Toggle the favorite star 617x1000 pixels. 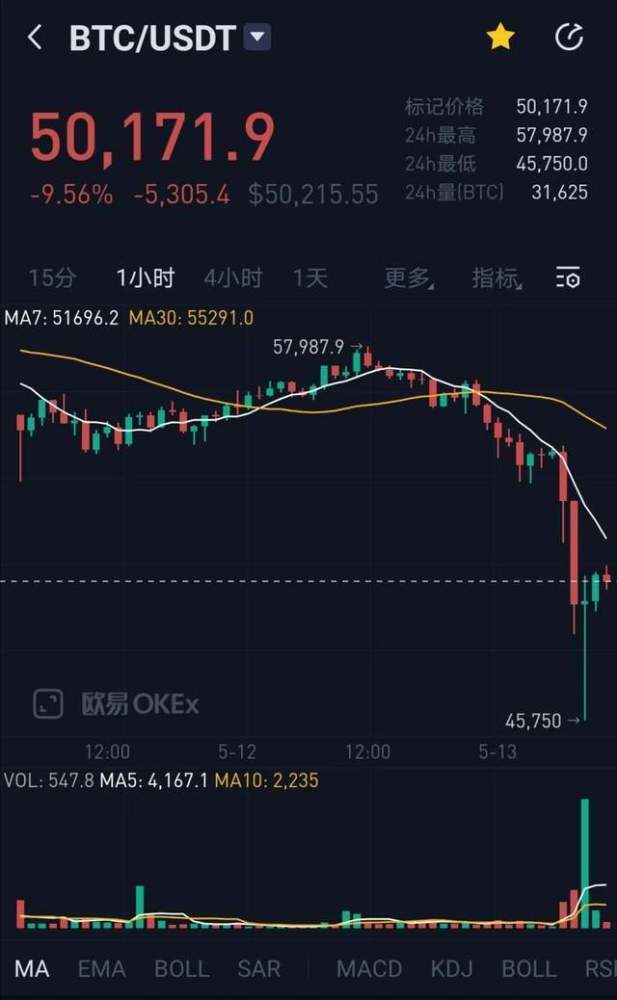click(x=501, y=37)
